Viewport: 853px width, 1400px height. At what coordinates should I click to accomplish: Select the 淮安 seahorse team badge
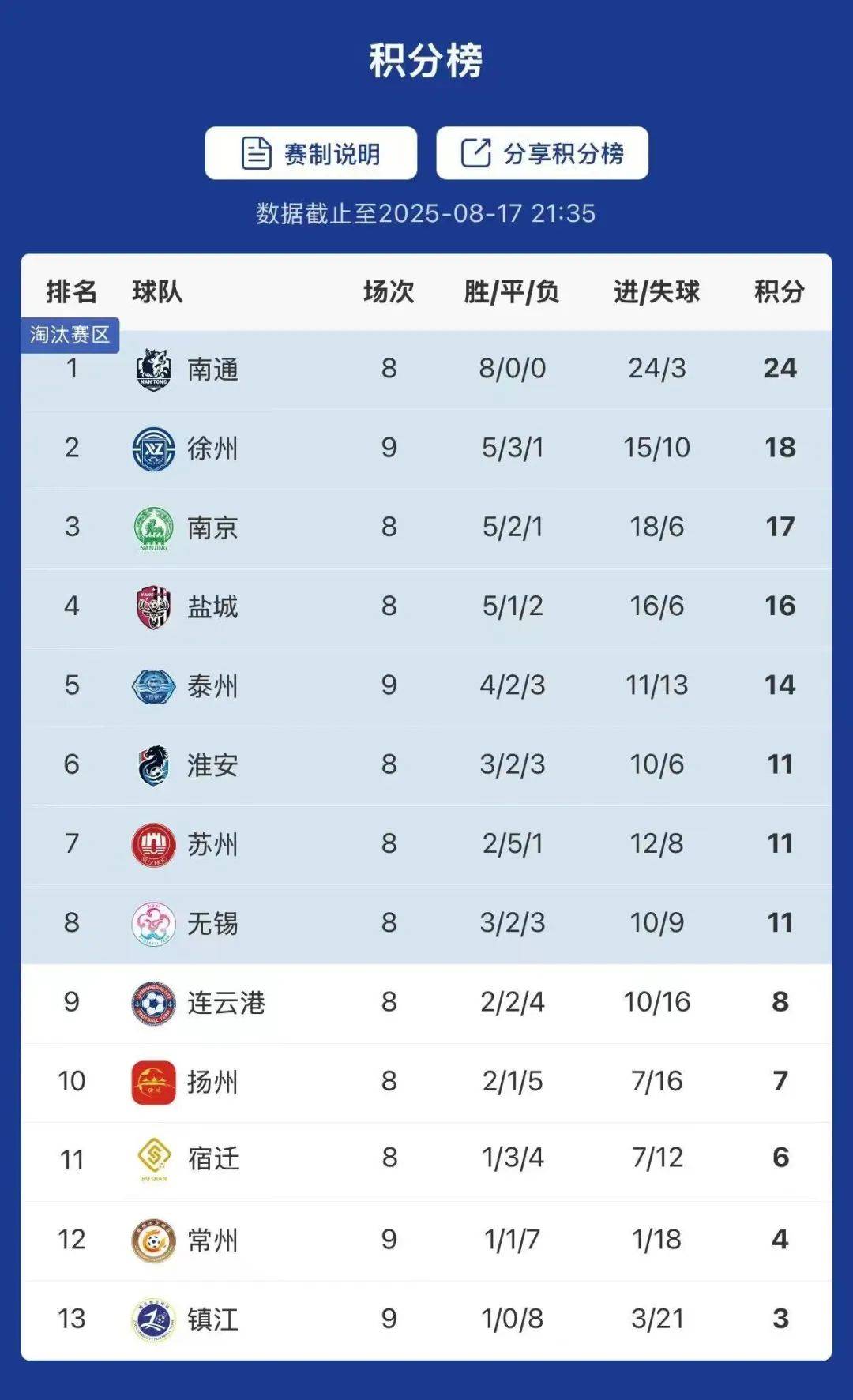click(x=155, y=764)
